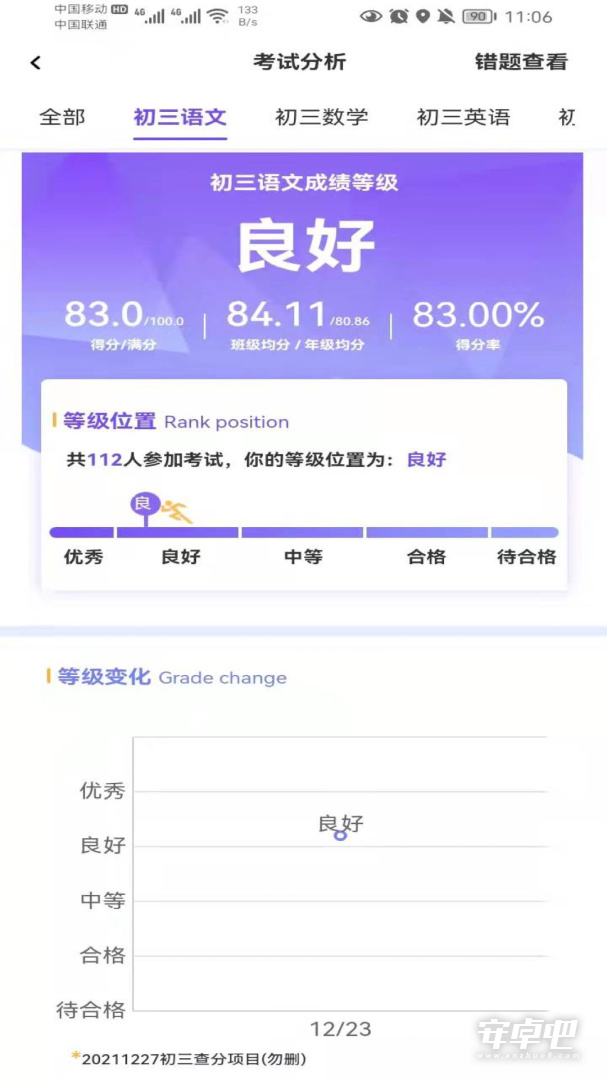Switch to the 全部 tab
This screenshot has width=607, height=1080.
tap(62, 116)
